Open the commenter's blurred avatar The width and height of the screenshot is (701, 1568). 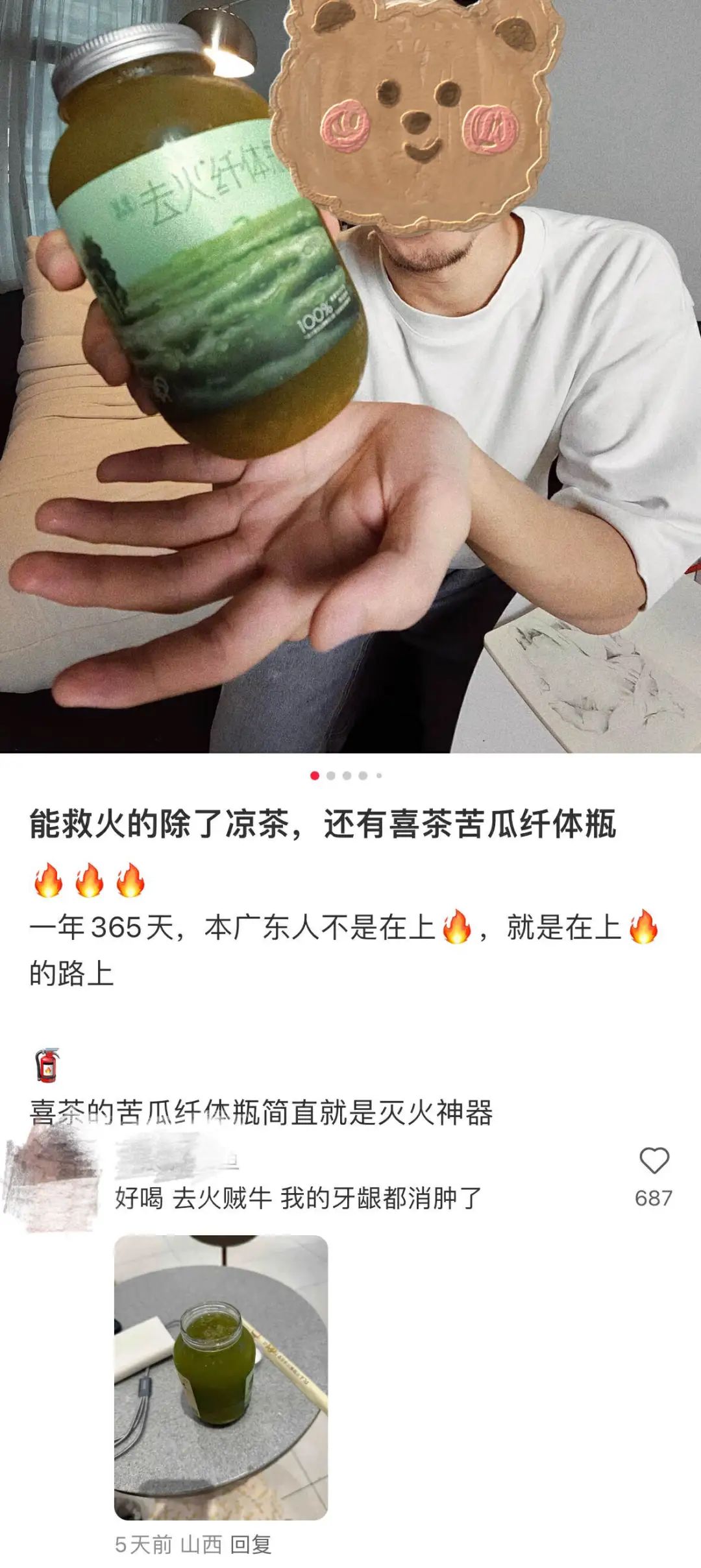pos(52,1176)
